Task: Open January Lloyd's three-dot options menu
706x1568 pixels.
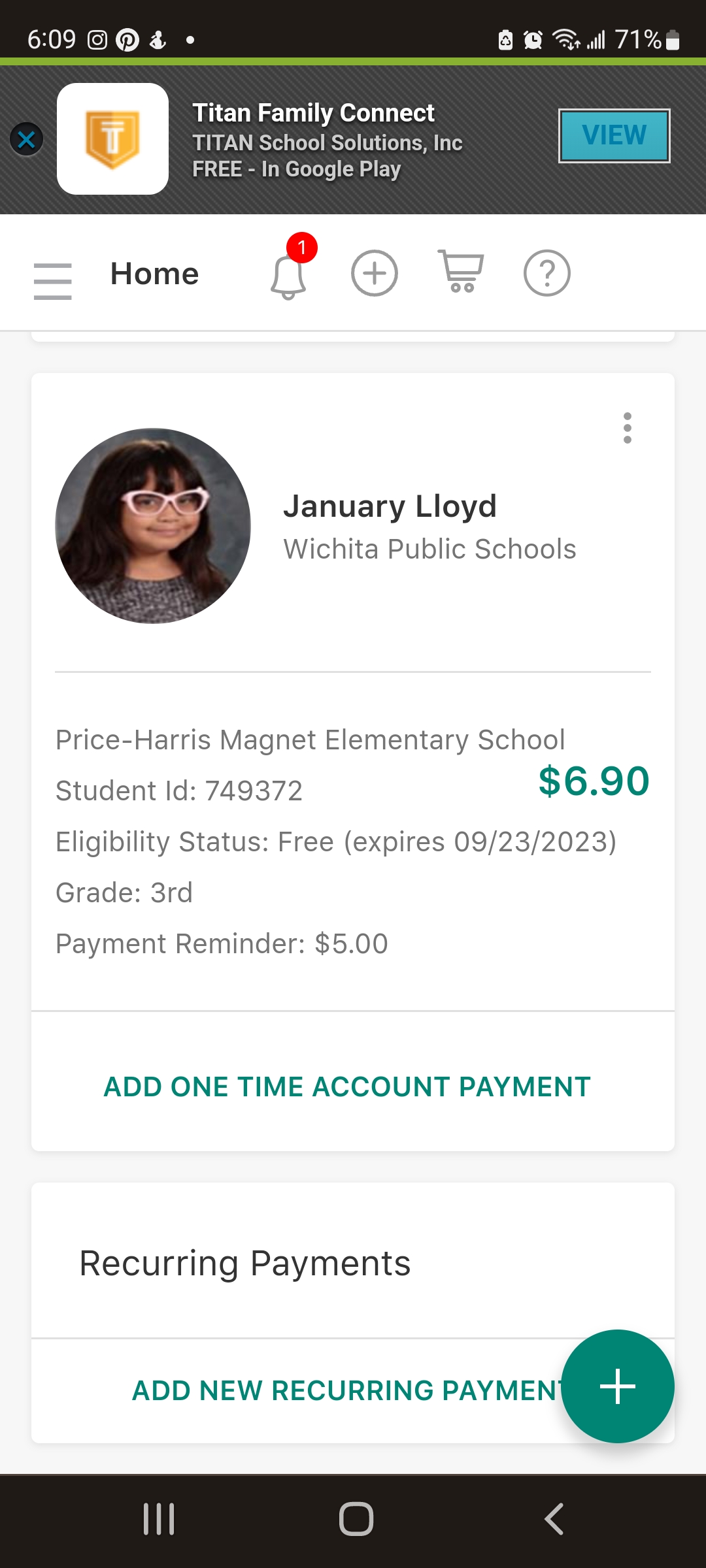Action: (628, 428)
